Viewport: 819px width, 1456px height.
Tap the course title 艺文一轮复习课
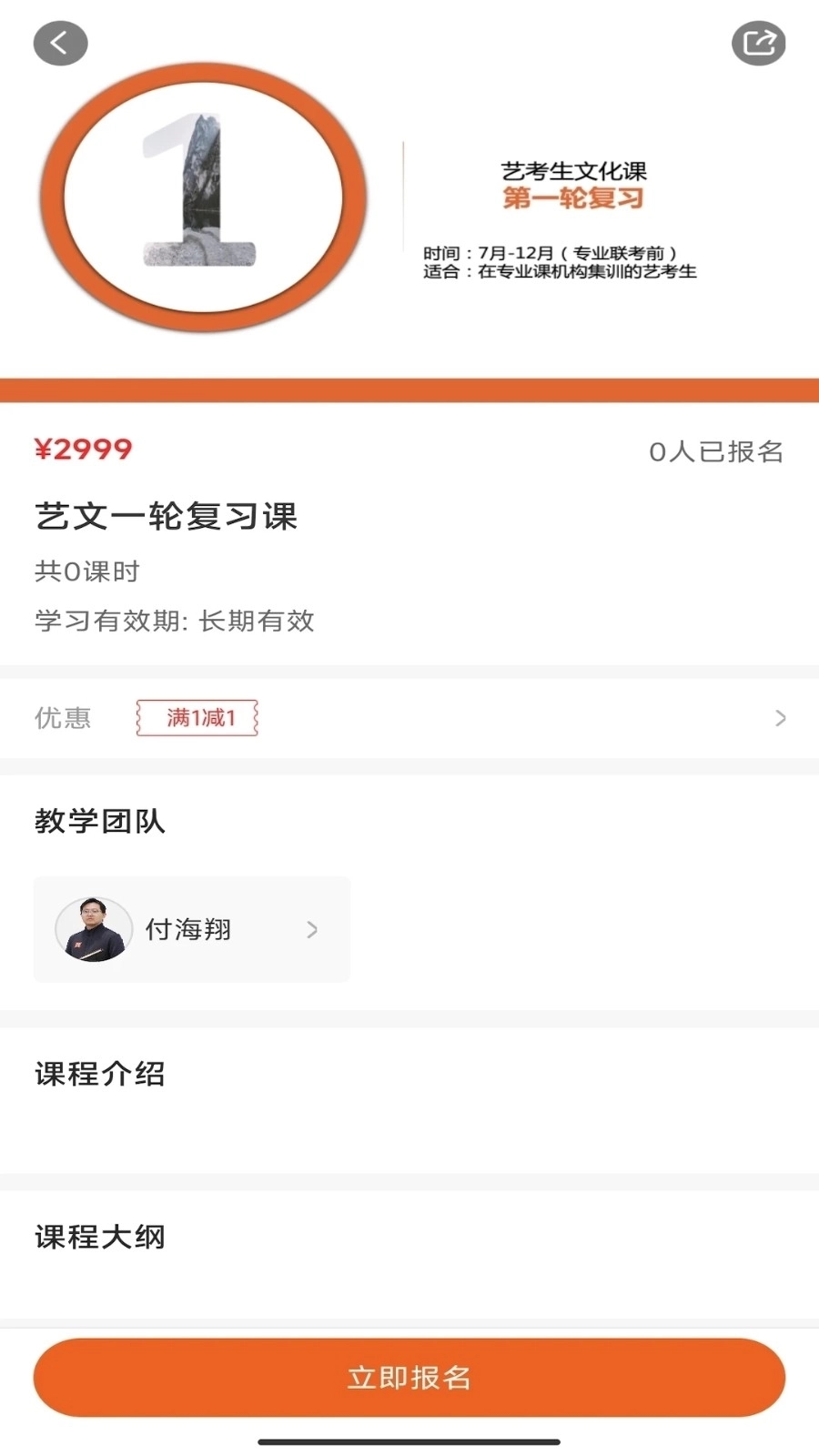point(167,517)
